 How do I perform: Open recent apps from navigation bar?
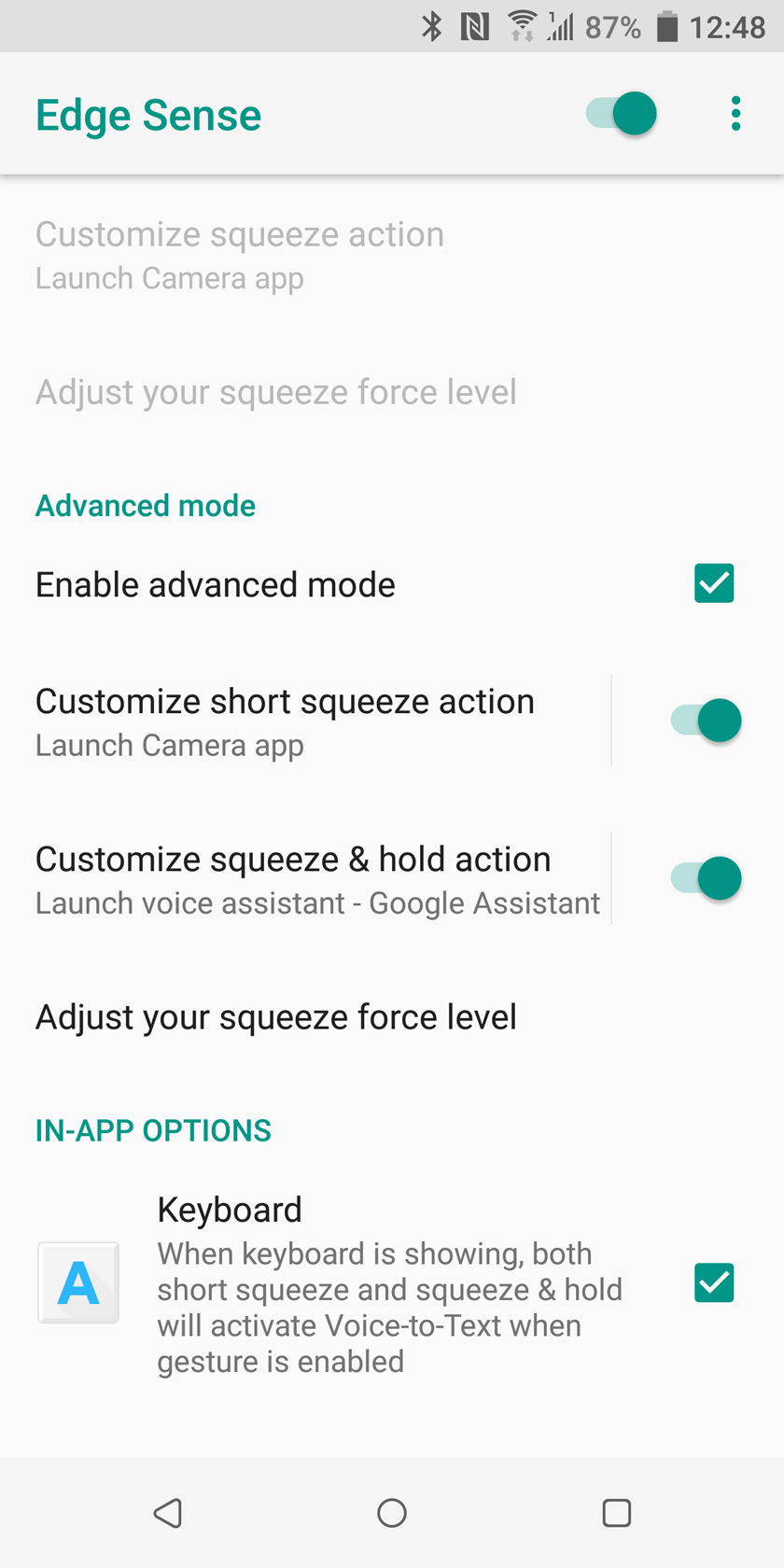click(616, 1513)
